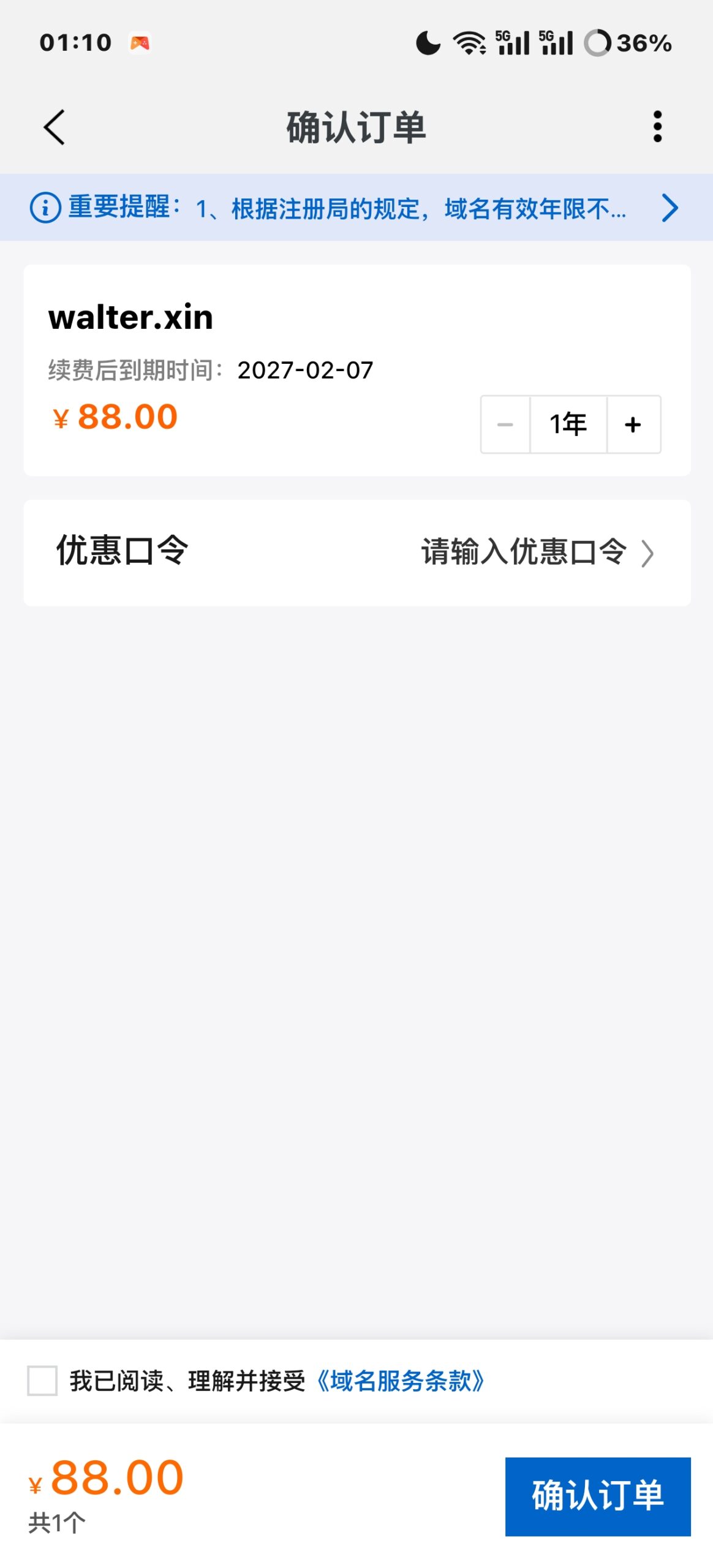Increase renewal period with the plus button
713x1568 pixels.
coord(633,424)
